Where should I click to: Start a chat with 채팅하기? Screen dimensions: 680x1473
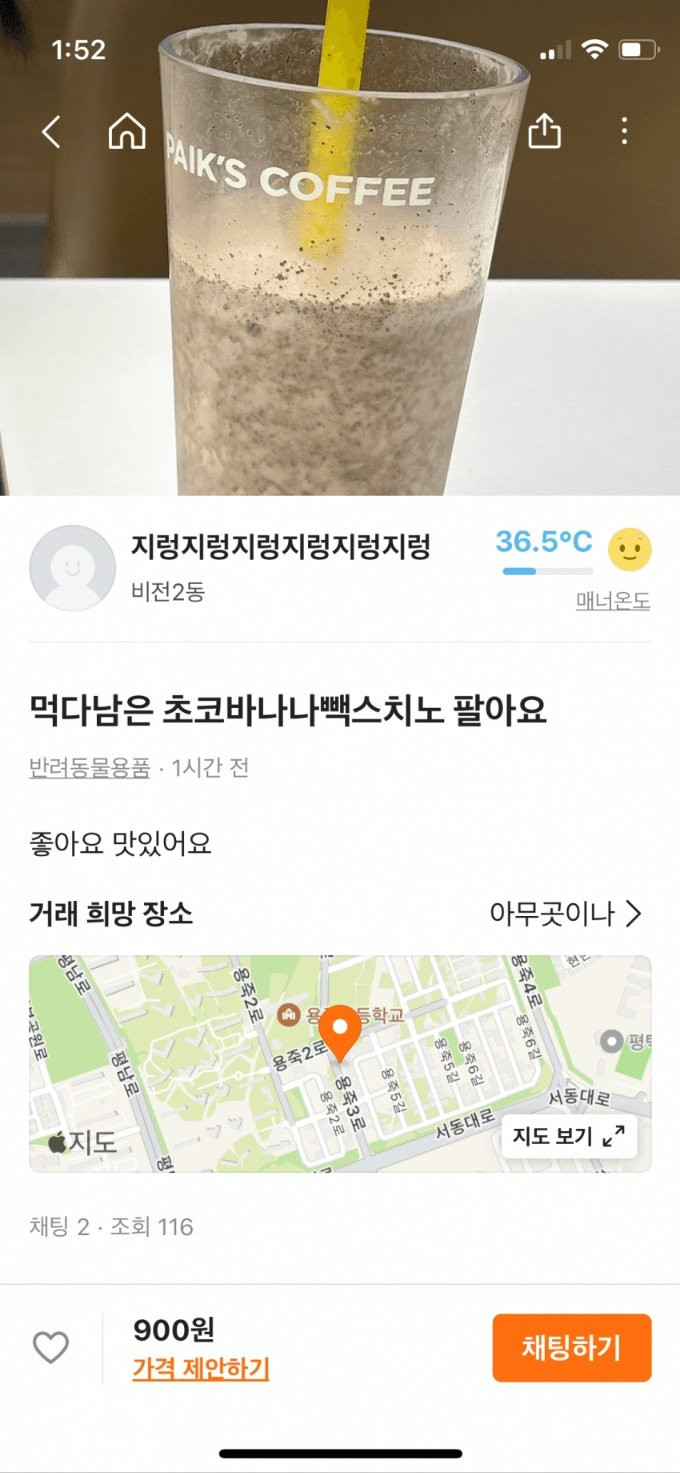tap(571, 1347)
